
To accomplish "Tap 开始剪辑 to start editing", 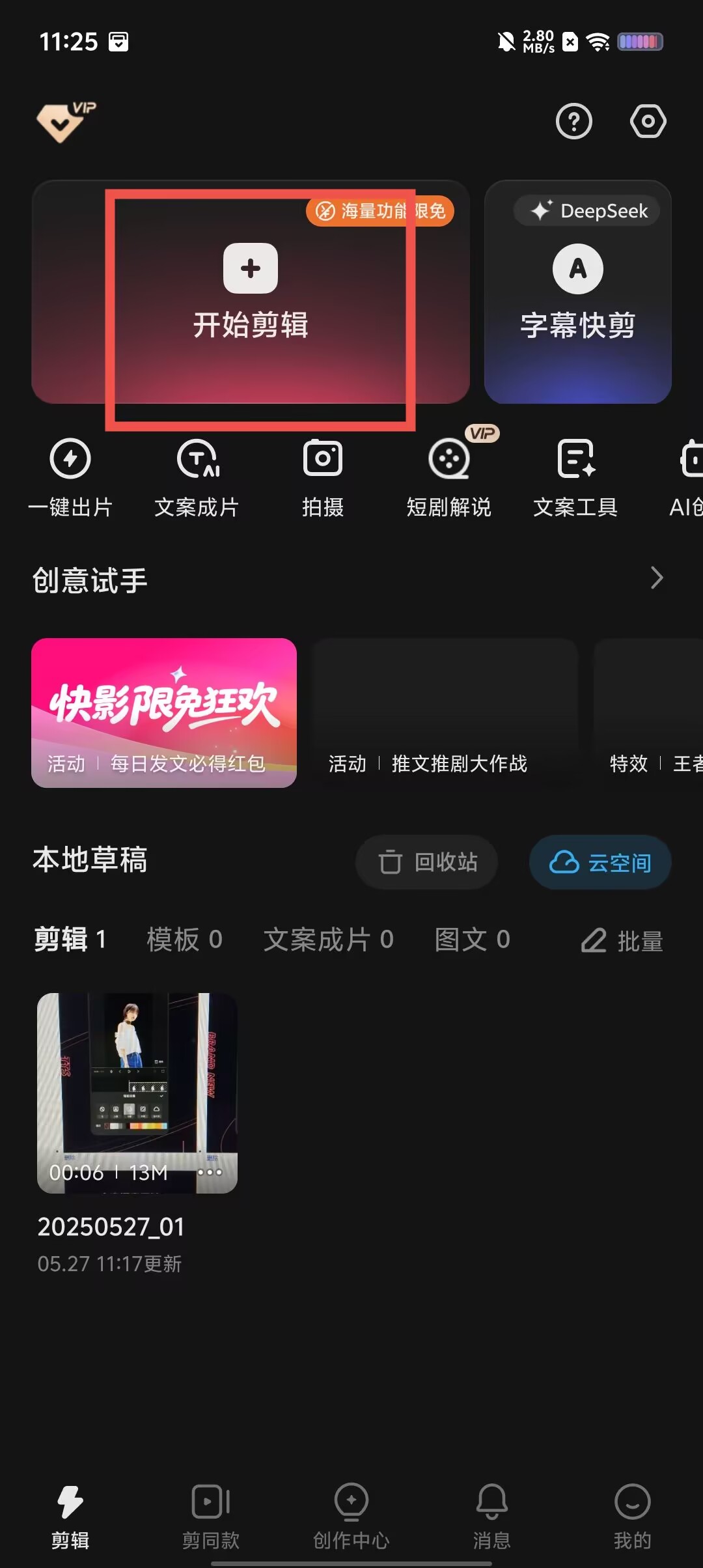I will point(251,293).
